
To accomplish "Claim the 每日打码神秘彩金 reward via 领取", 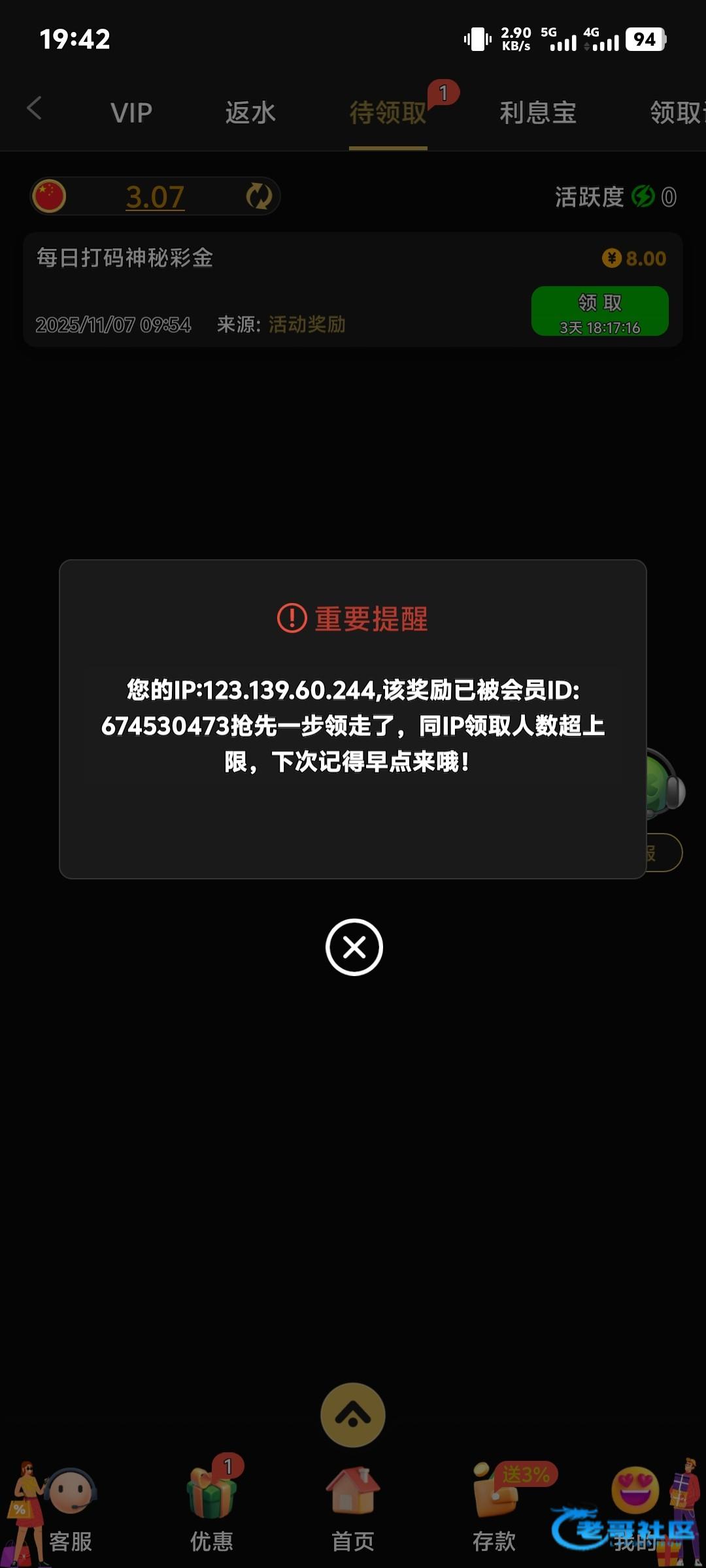I will [599, 312].
